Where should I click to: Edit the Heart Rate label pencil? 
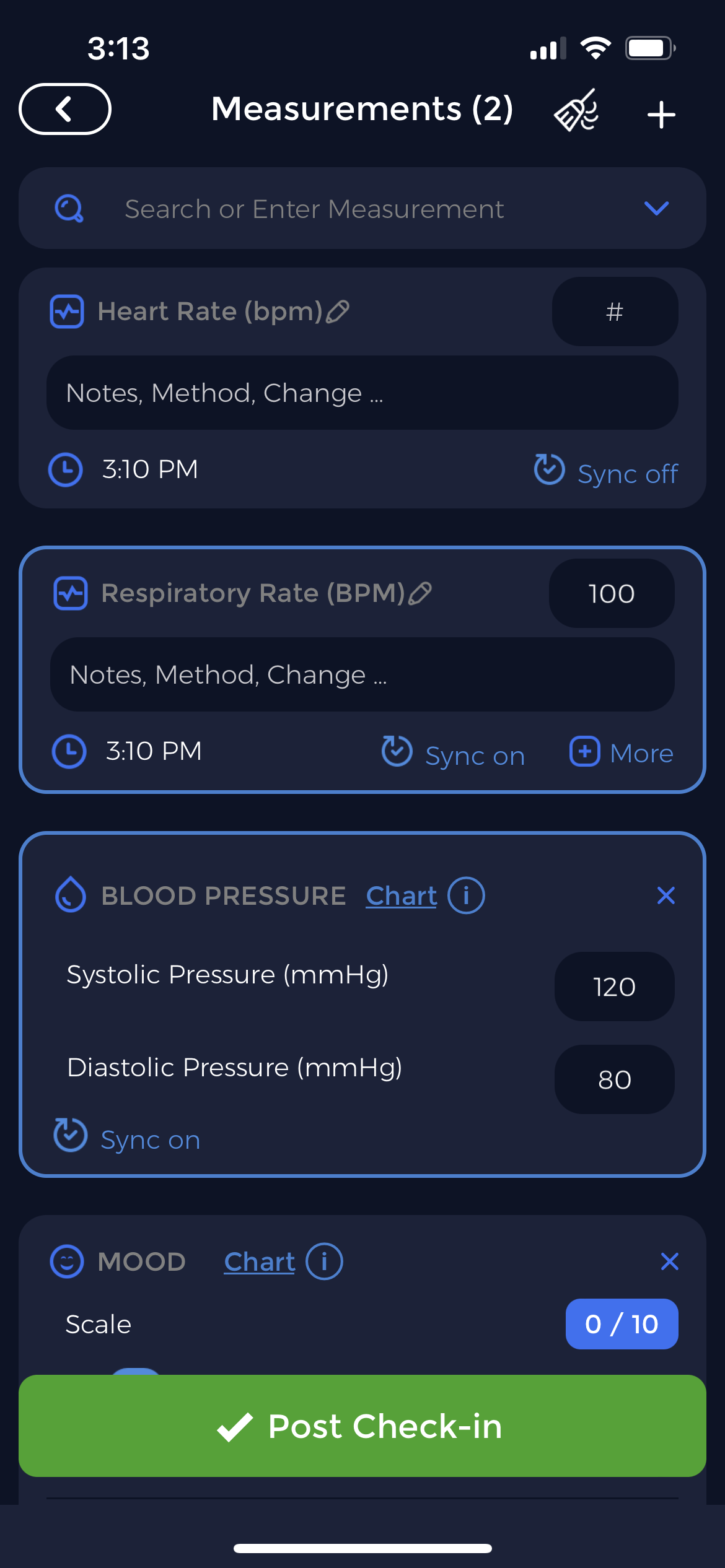point(338,311)
